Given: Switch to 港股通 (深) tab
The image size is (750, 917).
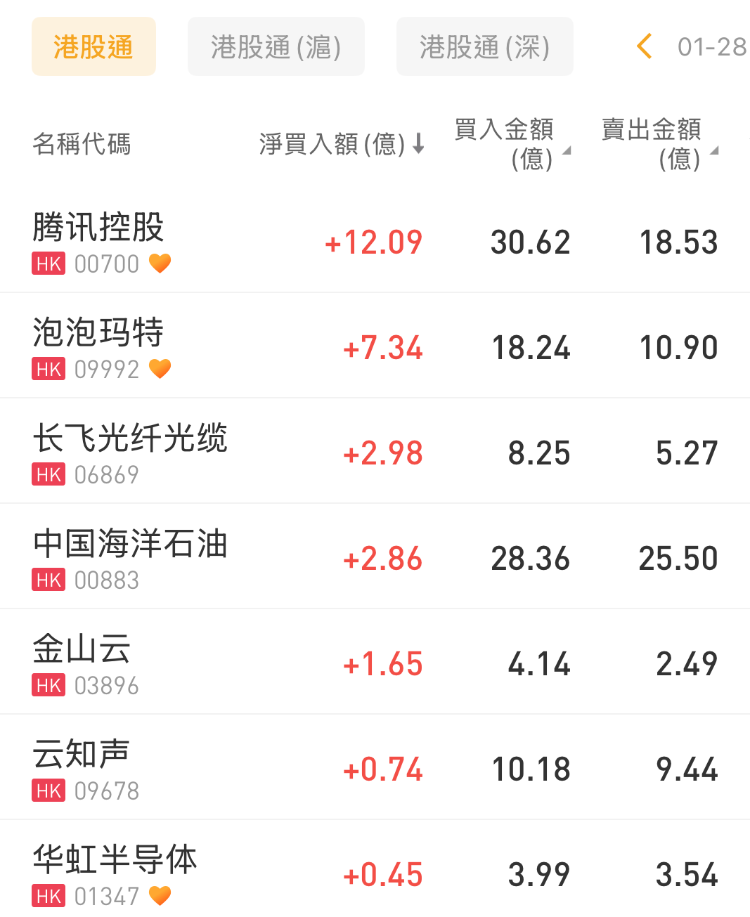Looking at the screenshot, I should [484, 47].
